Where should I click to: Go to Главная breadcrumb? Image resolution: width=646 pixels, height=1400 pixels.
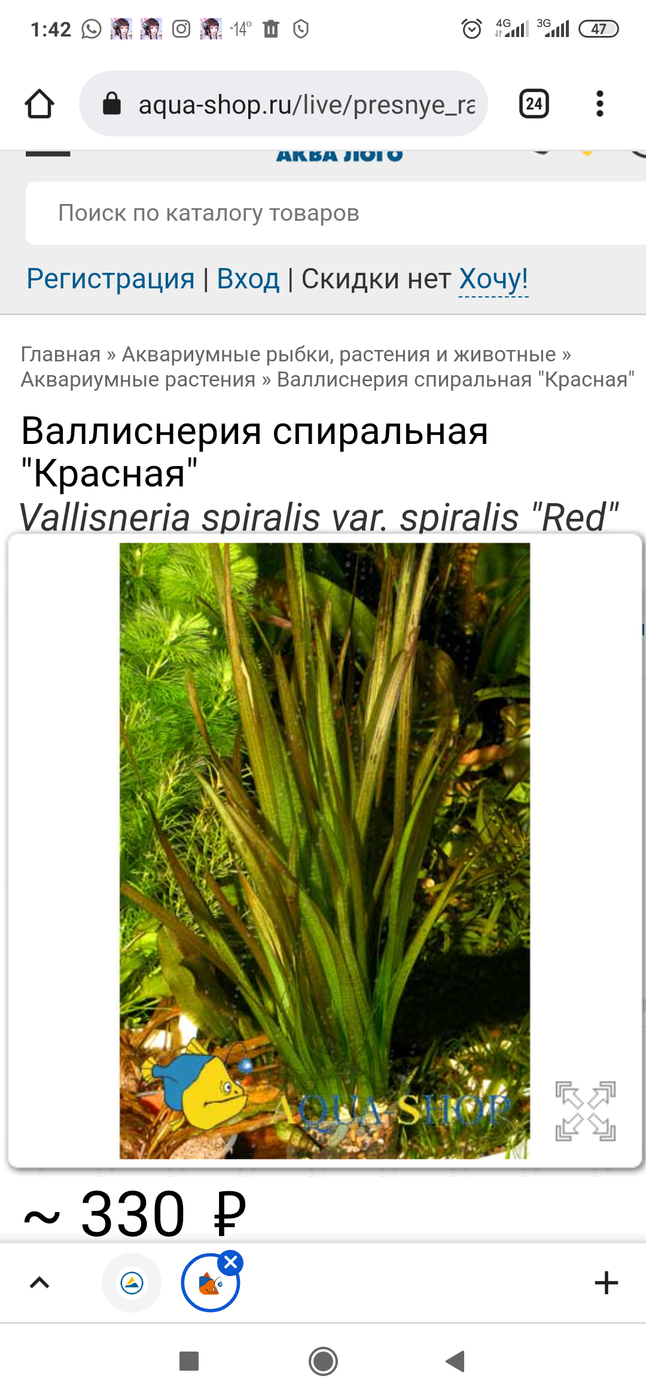click(61, 354)
